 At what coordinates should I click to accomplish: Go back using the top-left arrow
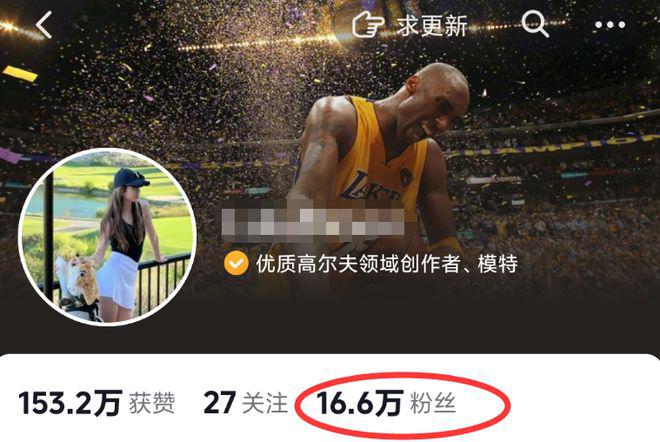44,26
